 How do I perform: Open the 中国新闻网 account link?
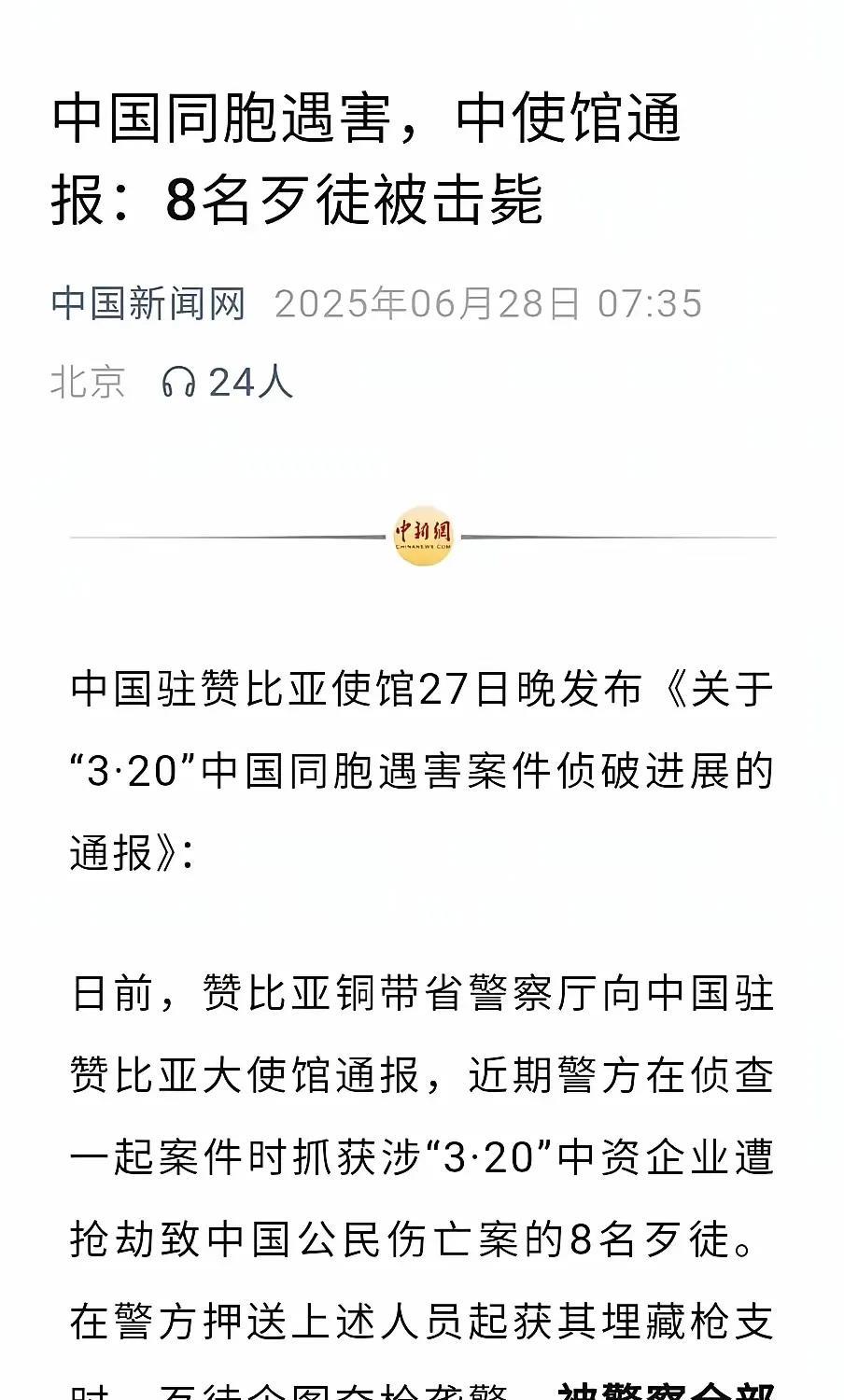(x=148, y=304)
